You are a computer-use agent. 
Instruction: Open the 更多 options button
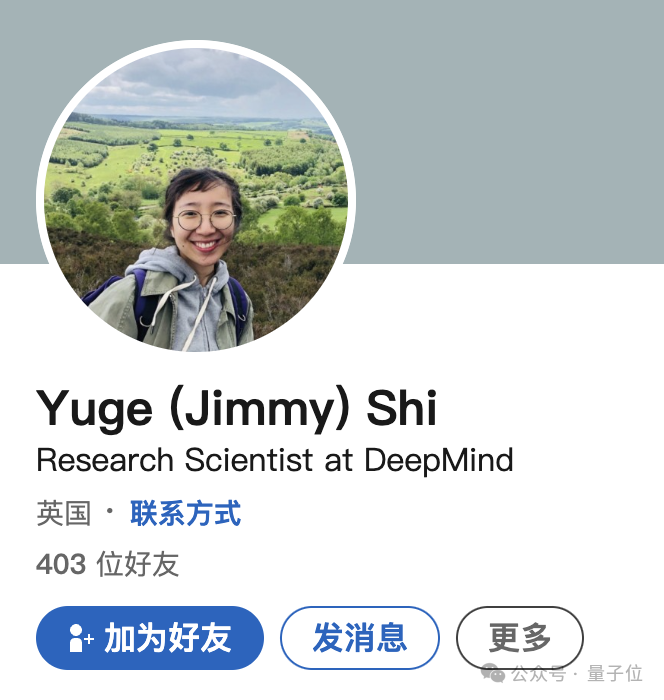click(x=519, y=638)
